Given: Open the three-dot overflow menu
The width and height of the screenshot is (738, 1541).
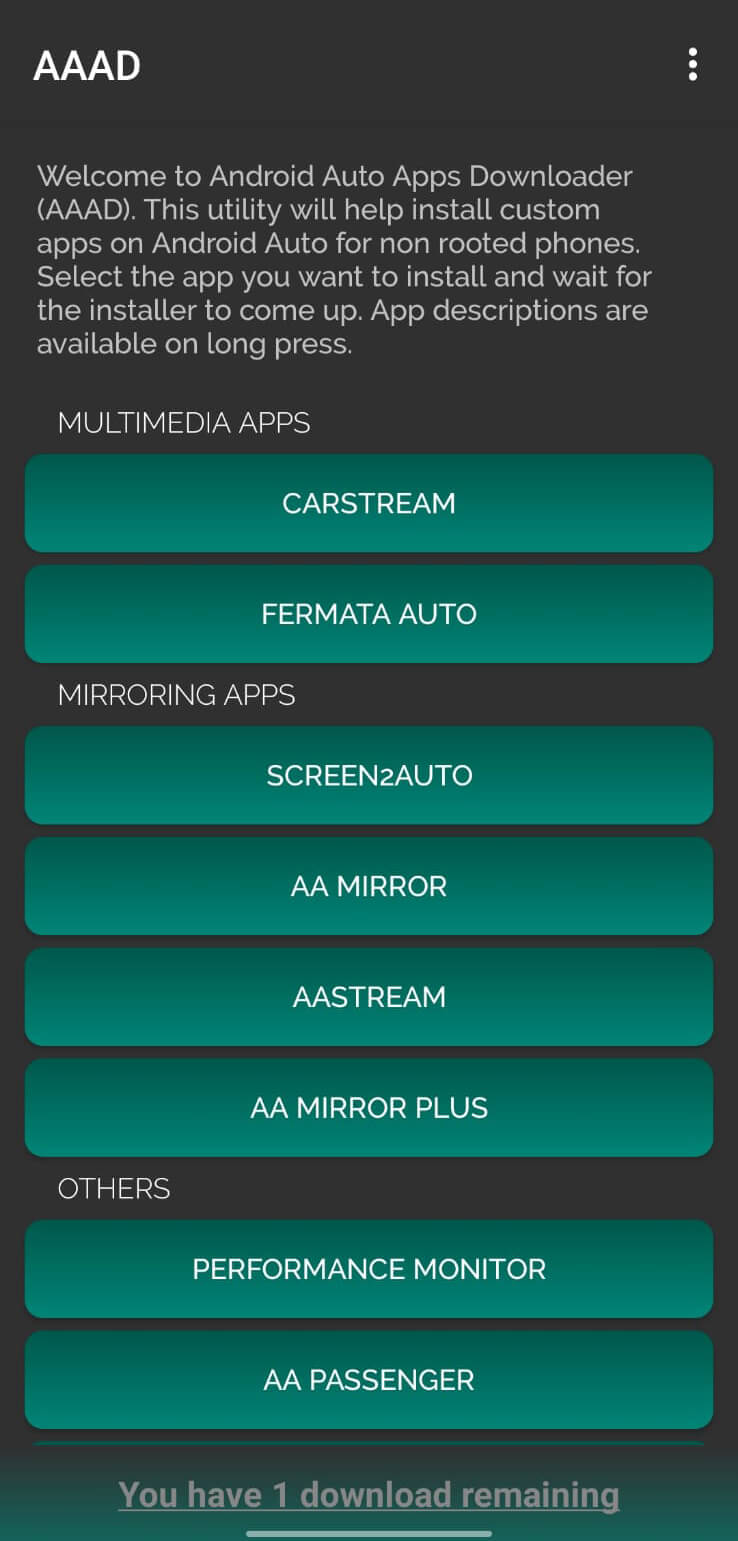Looking at the screenshot, I should (692, 64).
